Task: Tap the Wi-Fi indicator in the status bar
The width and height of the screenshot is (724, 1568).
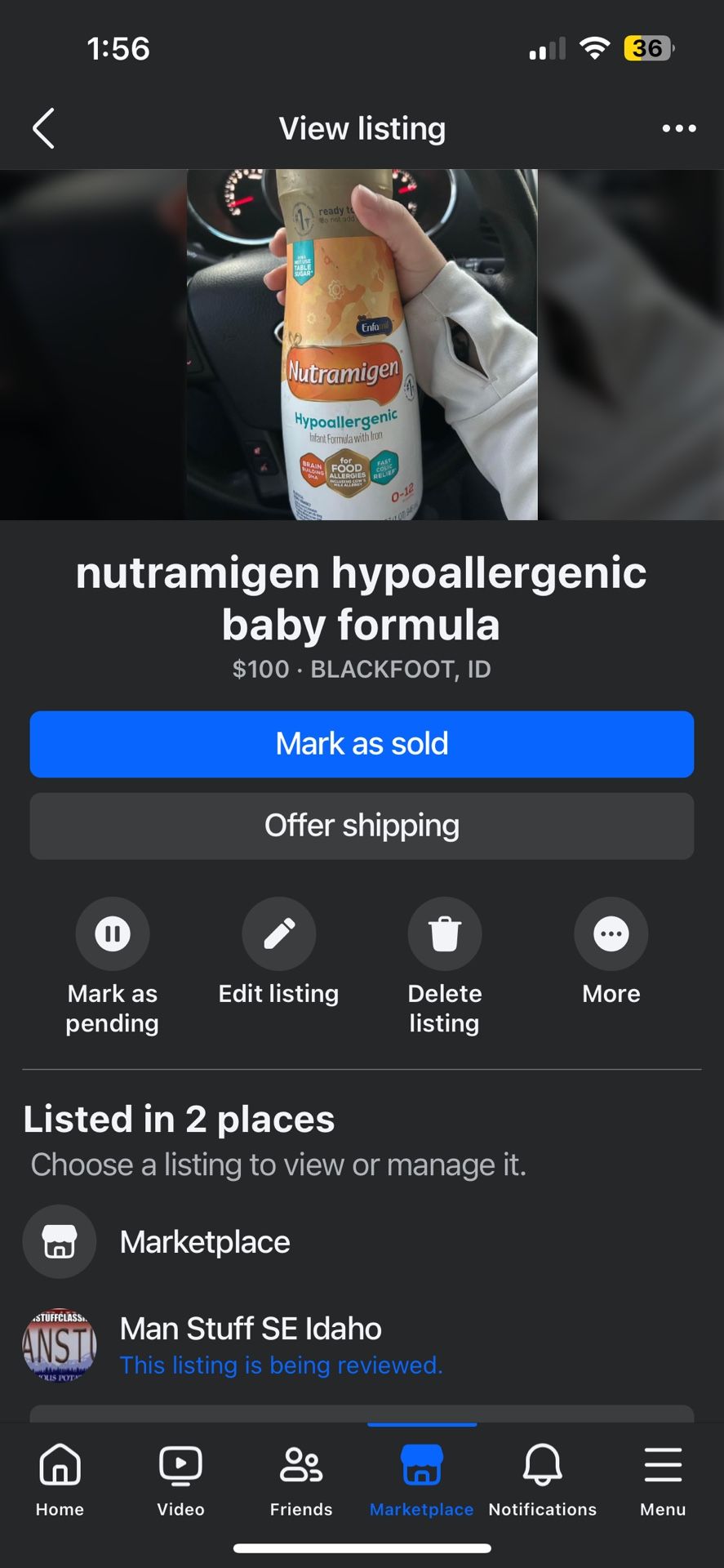Action: coord(595,48)
